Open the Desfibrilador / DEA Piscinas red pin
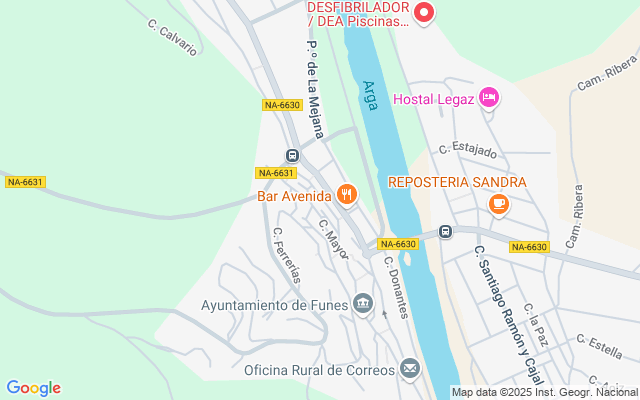Image resolution: width=640 pixels, height=400 pixels. point(424,12)
